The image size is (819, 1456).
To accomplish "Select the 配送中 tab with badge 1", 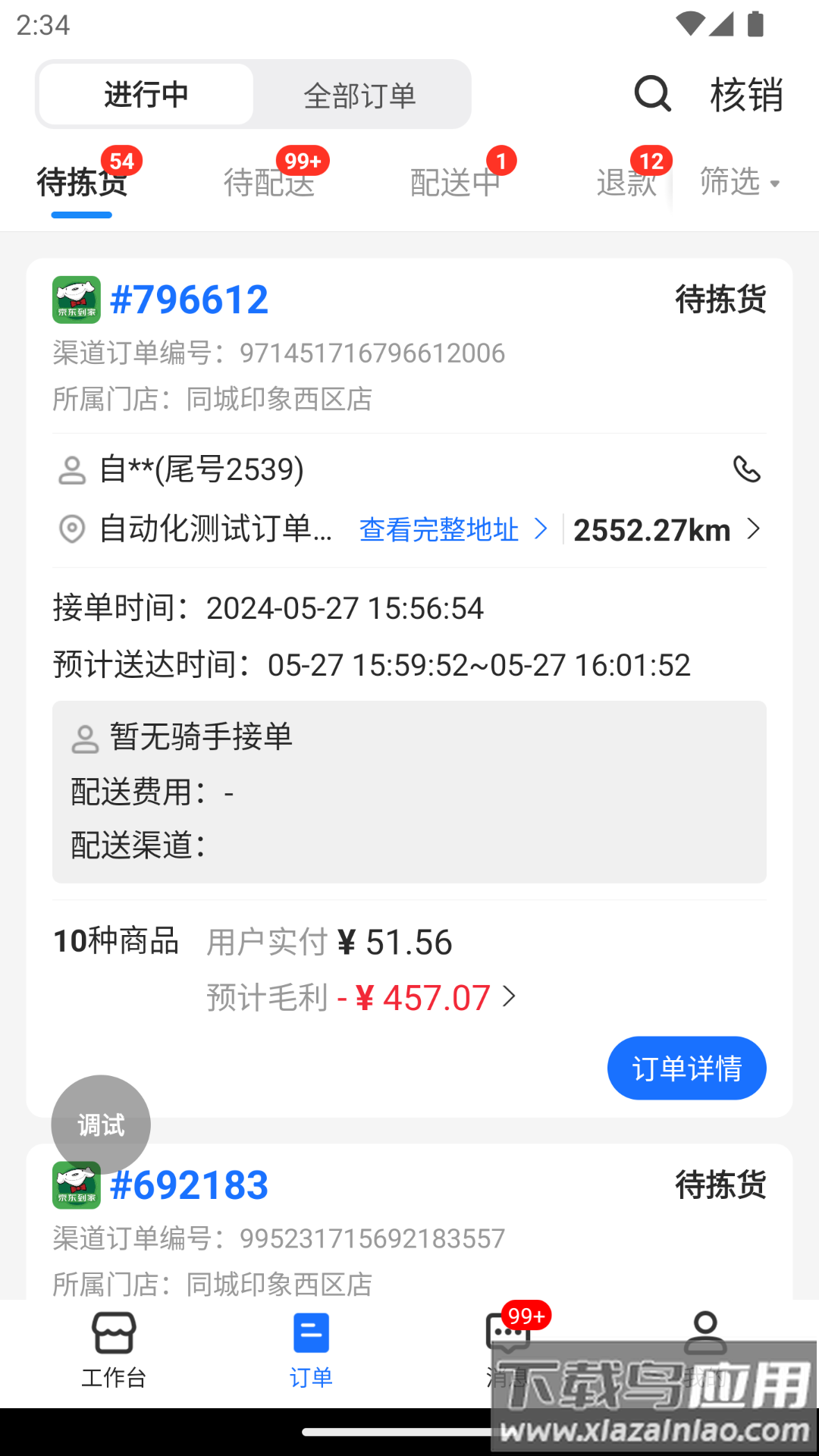I will pos(454,182).
